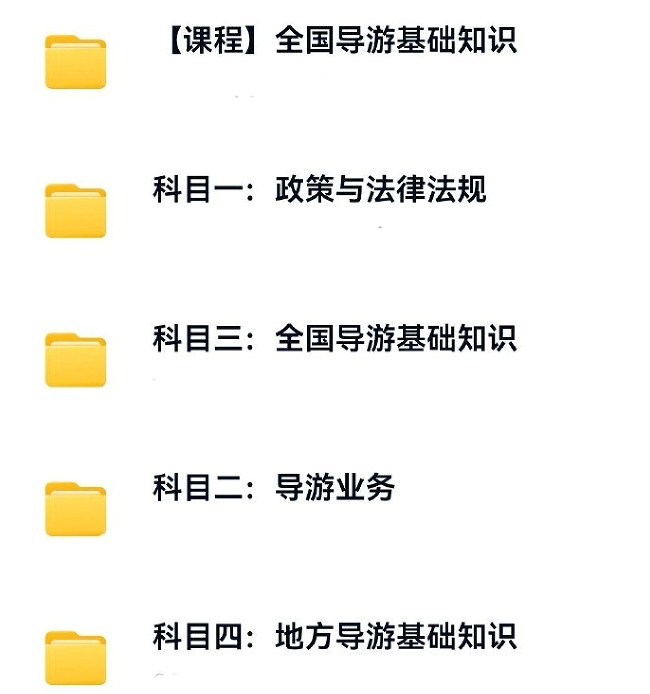Enter the 科目四：地方导游基础知识 folder
650x694 pixels.
click(x=75, y=656)
